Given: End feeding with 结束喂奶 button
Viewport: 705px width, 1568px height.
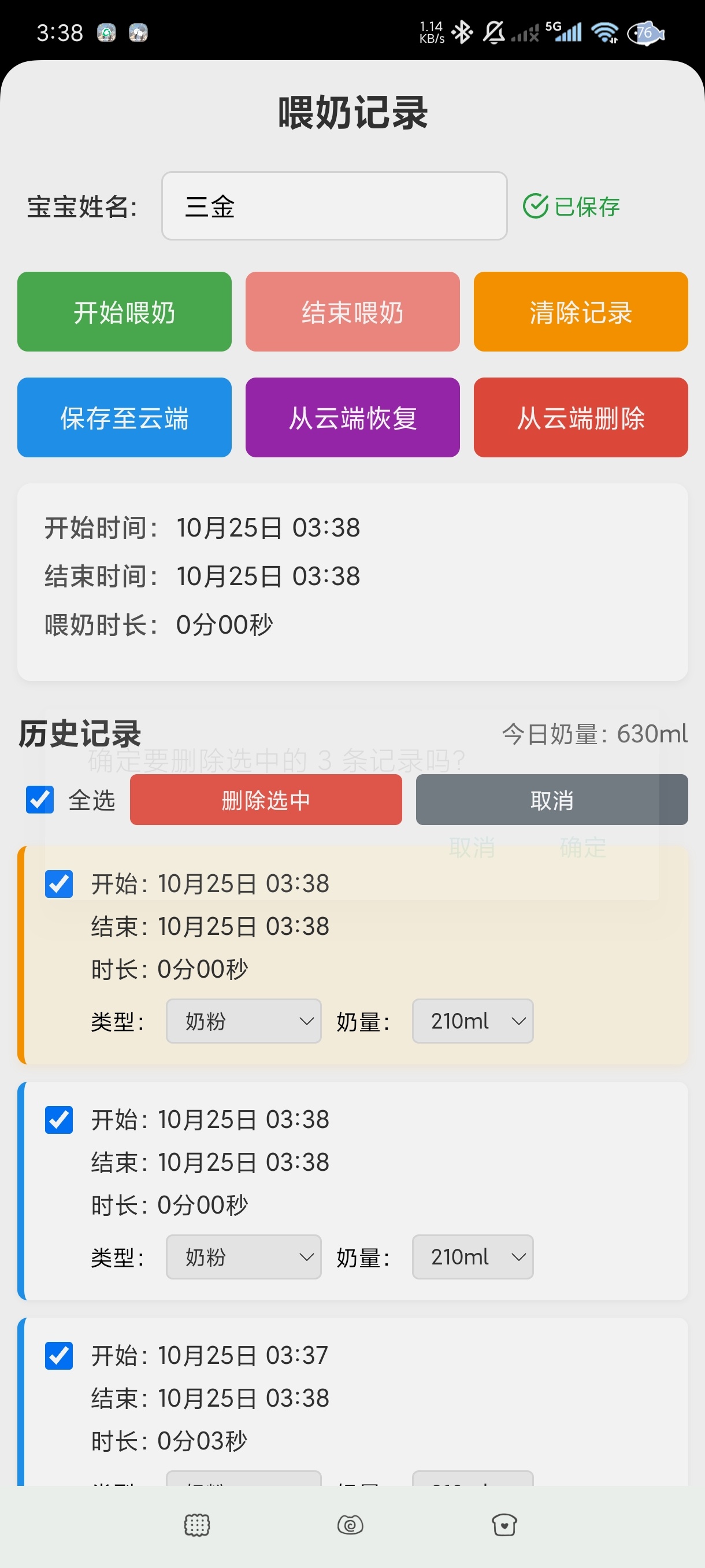Looking at the screenshot, I should (352, 312).
